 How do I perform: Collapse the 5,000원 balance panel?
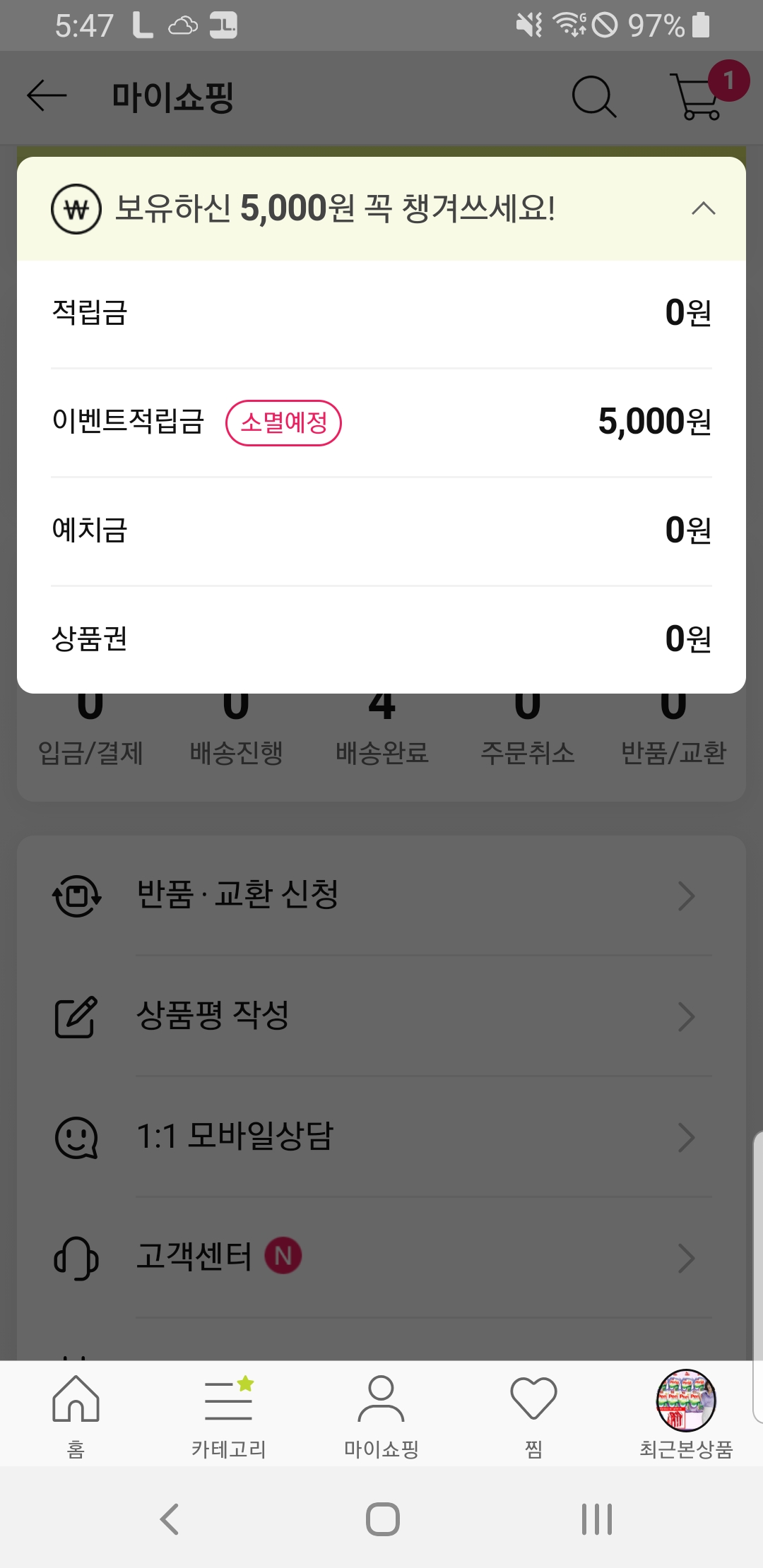[703, 208]
